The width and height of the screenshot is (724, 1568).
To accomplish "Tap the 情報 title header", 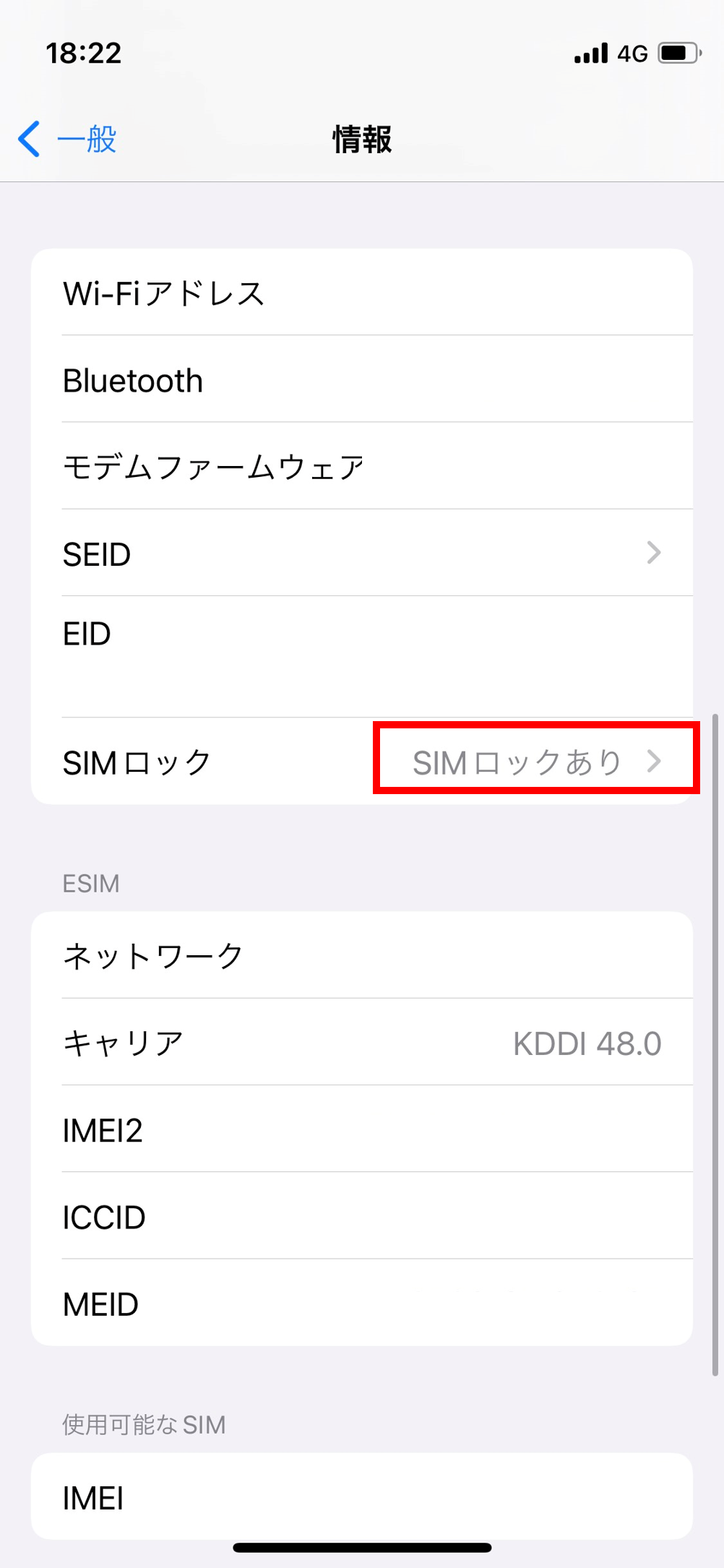I will (x=362, y=139).
